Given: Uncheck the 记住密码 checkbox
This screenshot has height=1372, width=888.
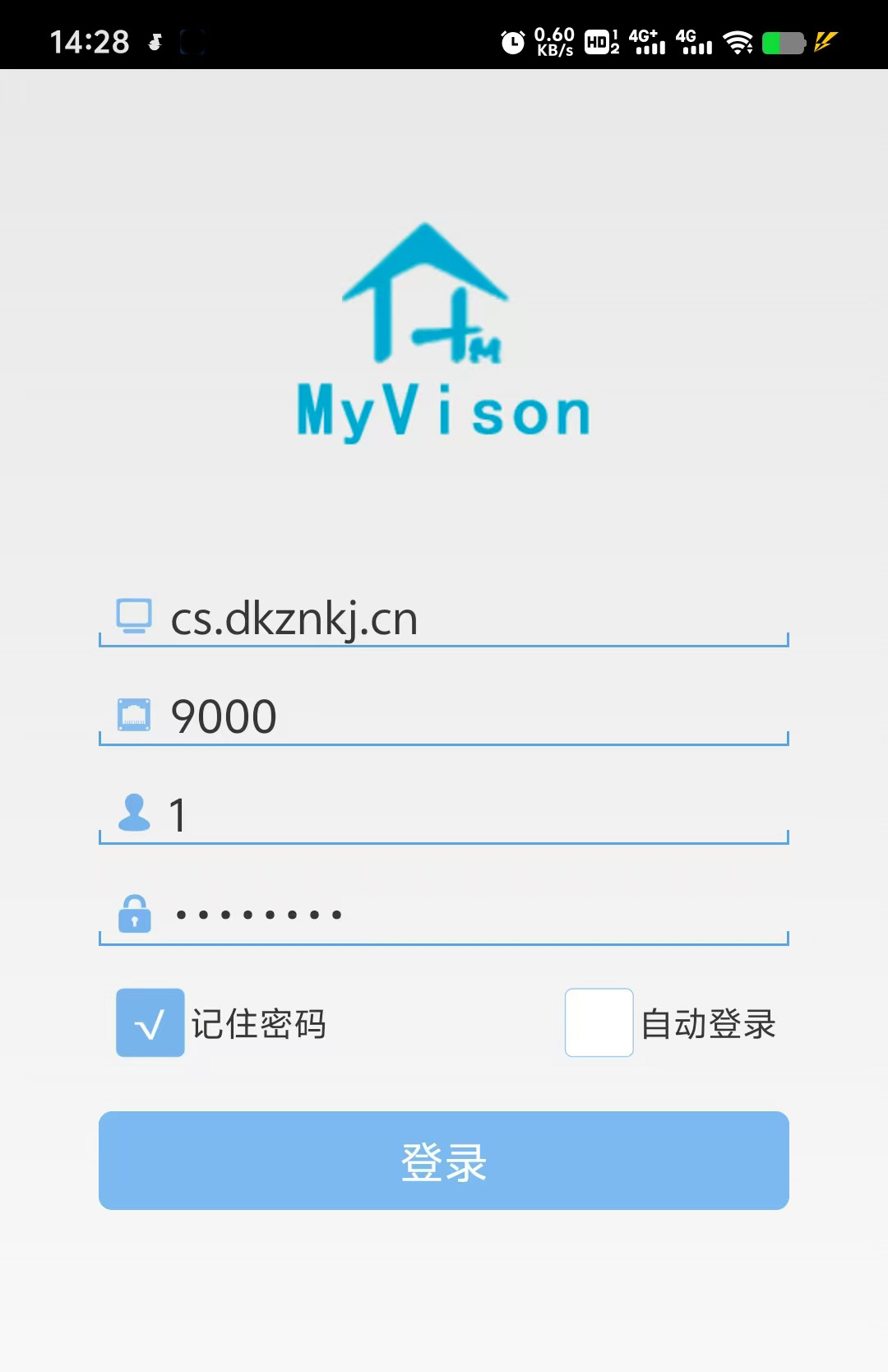Looking at the screenshot, I should pos(150,1022).
